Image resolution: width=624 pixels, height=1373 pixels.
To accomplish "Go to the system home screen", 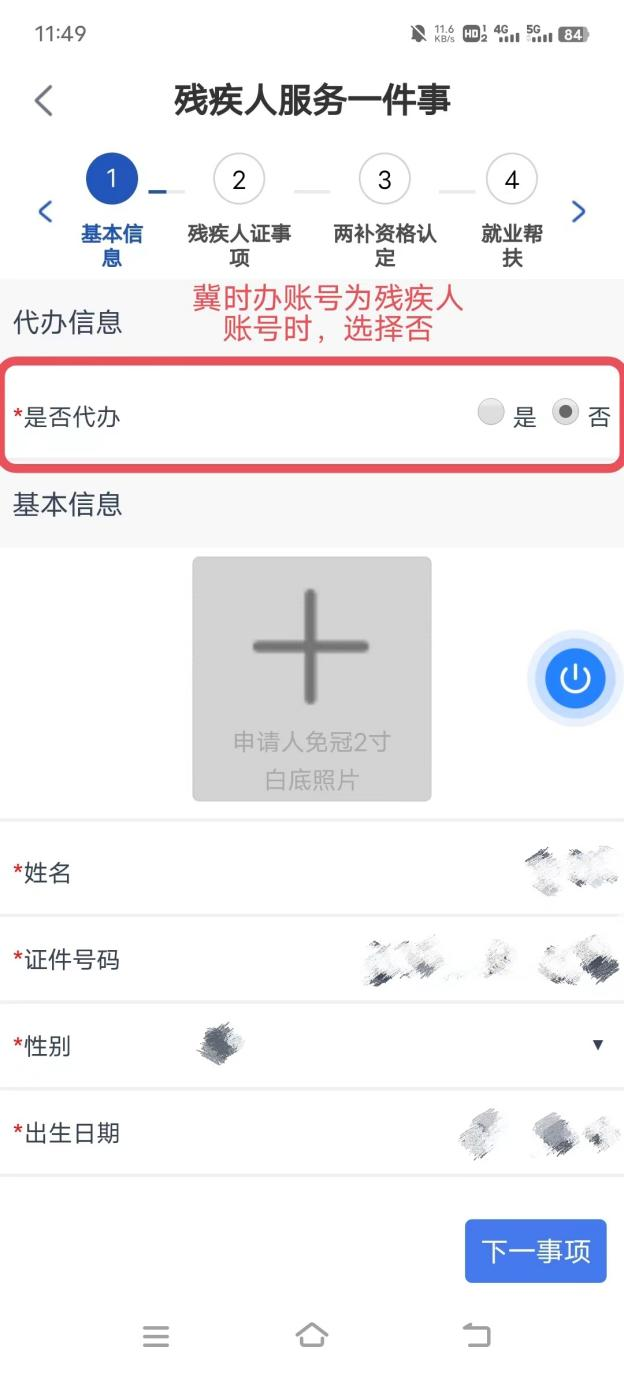I will coord(312,1335).
